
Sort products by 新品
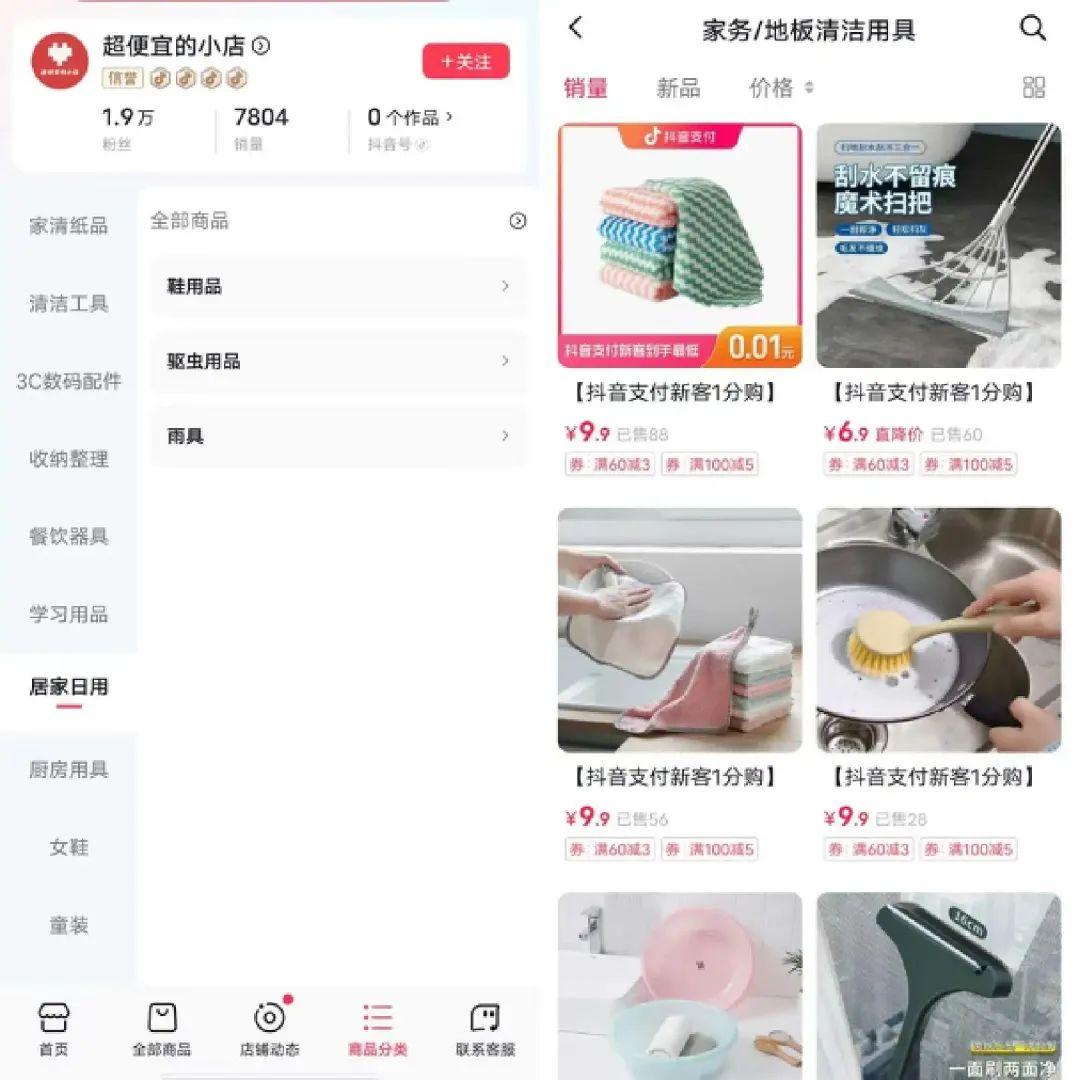[678, 88]
